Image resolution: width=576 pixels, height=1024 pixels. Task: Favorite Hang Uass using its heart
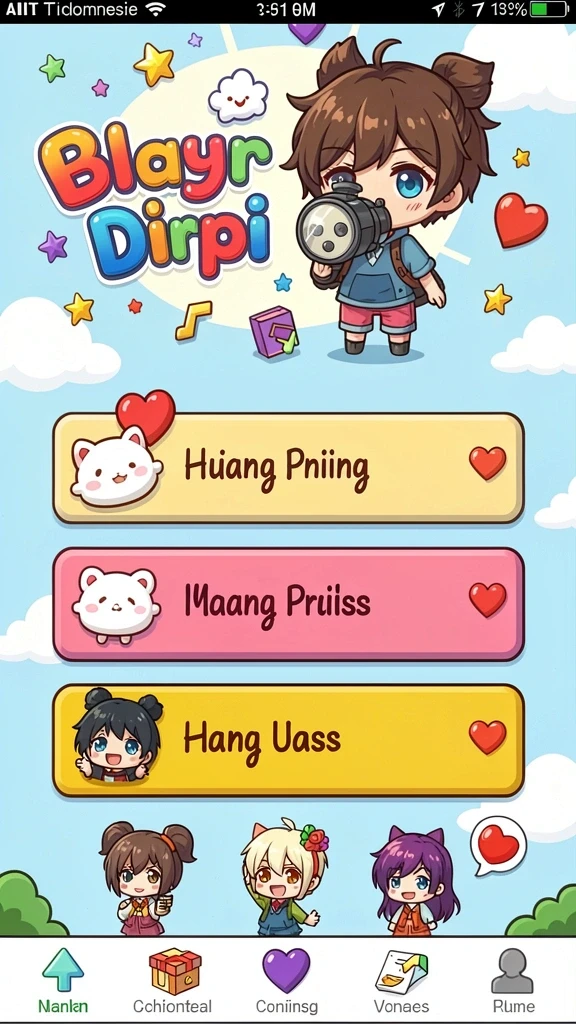488,737
